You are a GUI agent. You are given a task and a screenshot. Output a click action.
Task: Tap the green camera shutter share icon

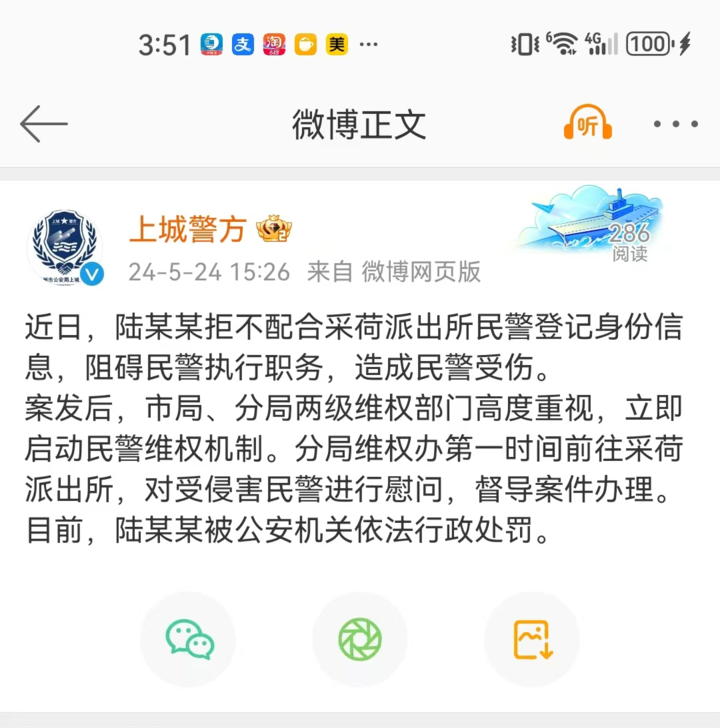(360, 639)
